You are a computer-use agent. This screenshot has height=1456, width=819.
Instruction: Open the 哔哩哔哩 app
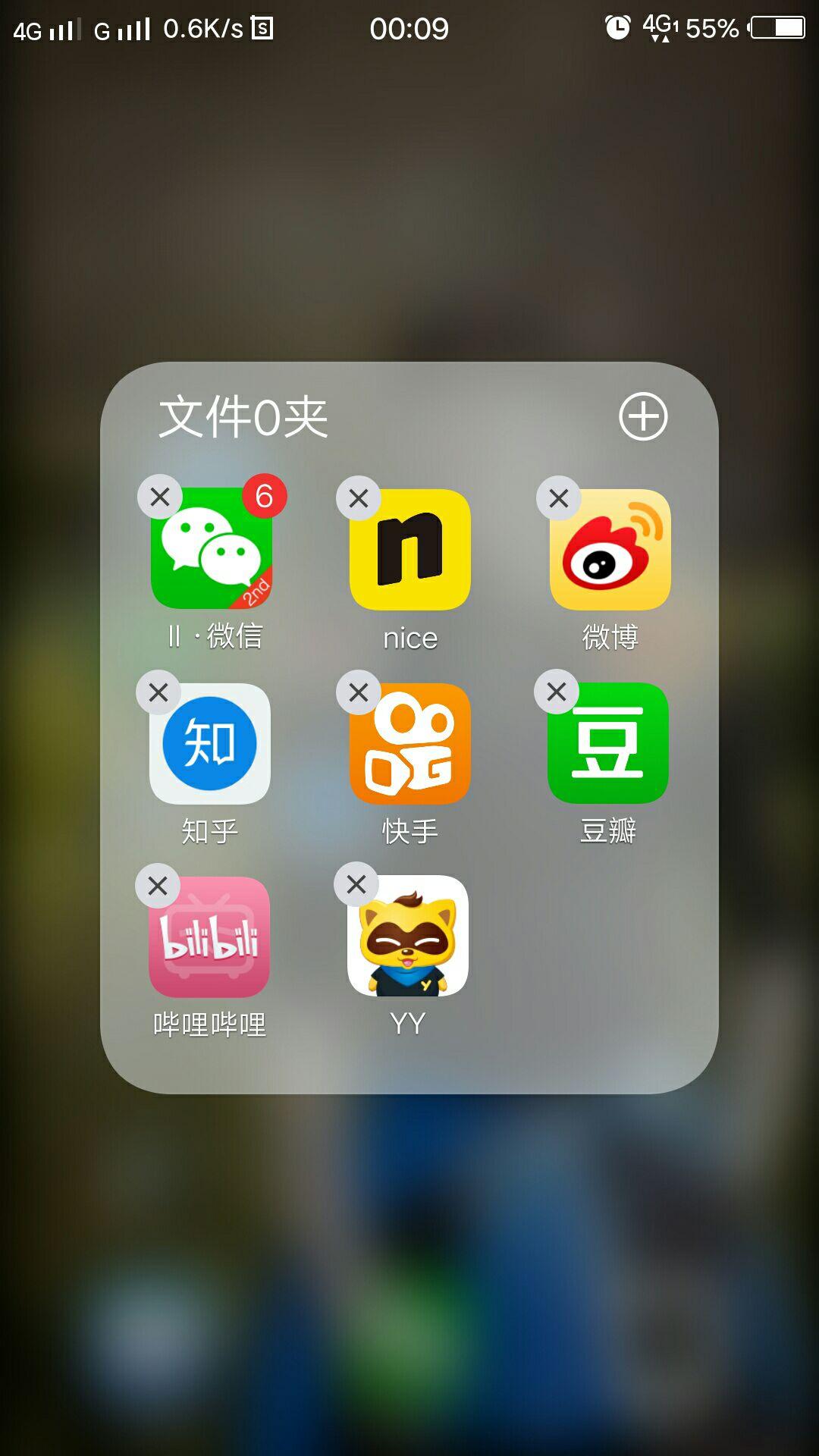tap(209, 937)
